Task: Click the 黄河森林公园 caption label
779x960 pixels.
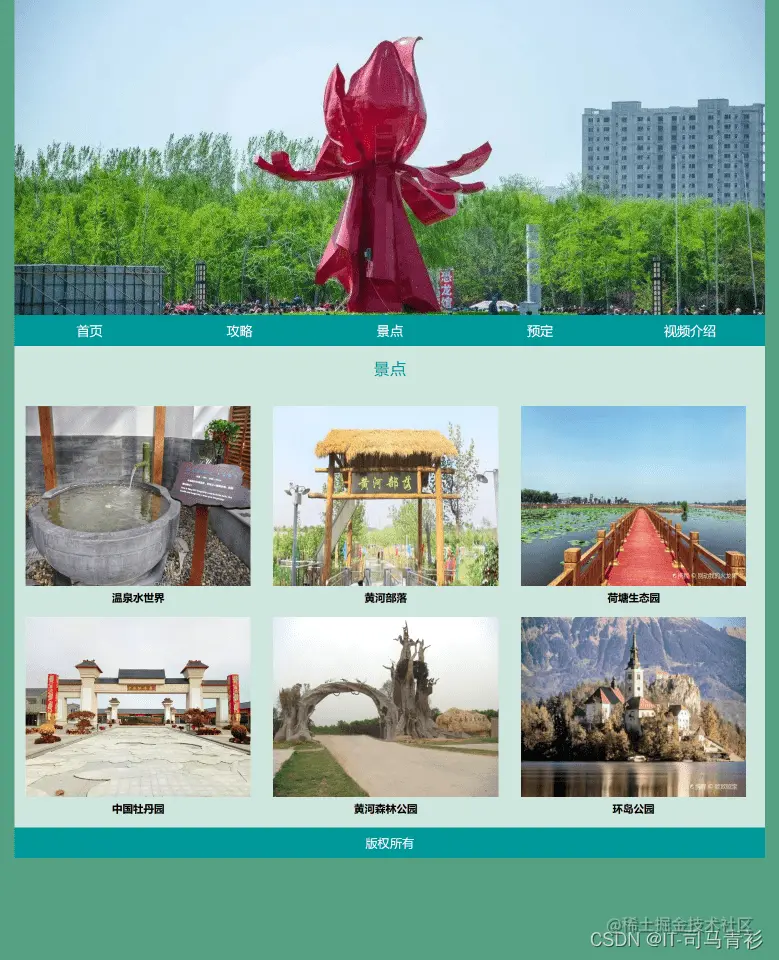Action: [x=385, y=809]
